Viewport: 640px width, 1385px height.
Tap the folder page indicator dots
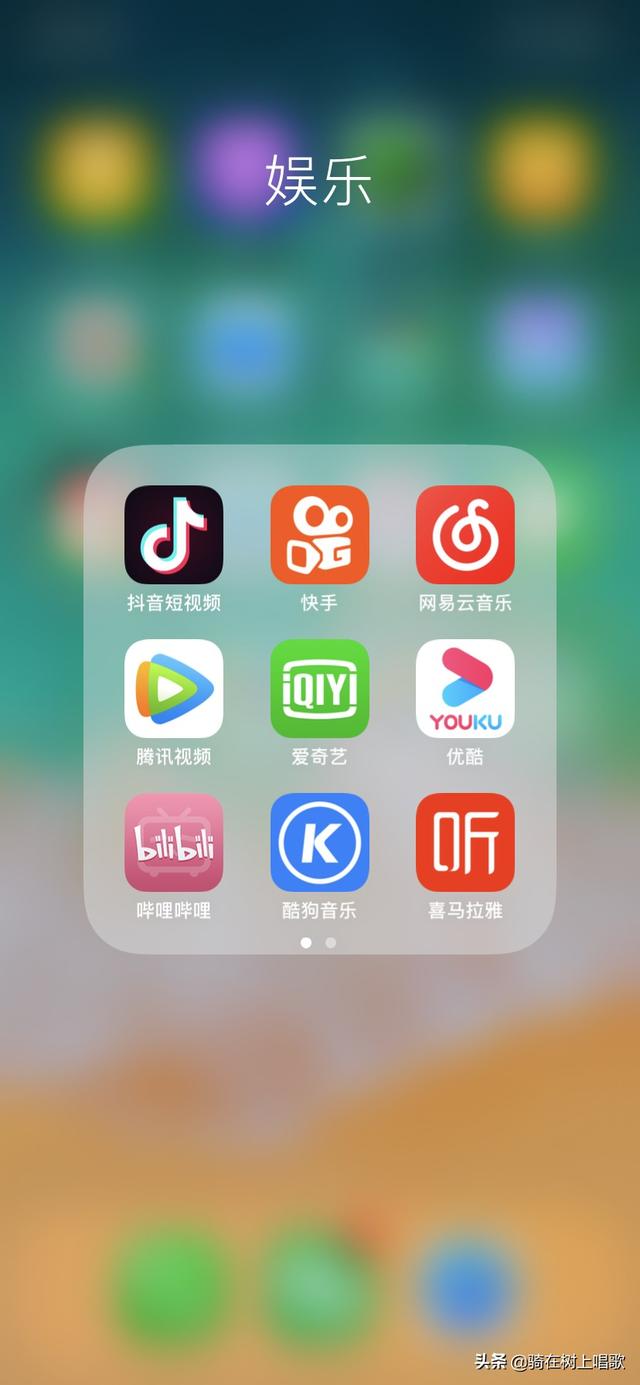point(319,942)
